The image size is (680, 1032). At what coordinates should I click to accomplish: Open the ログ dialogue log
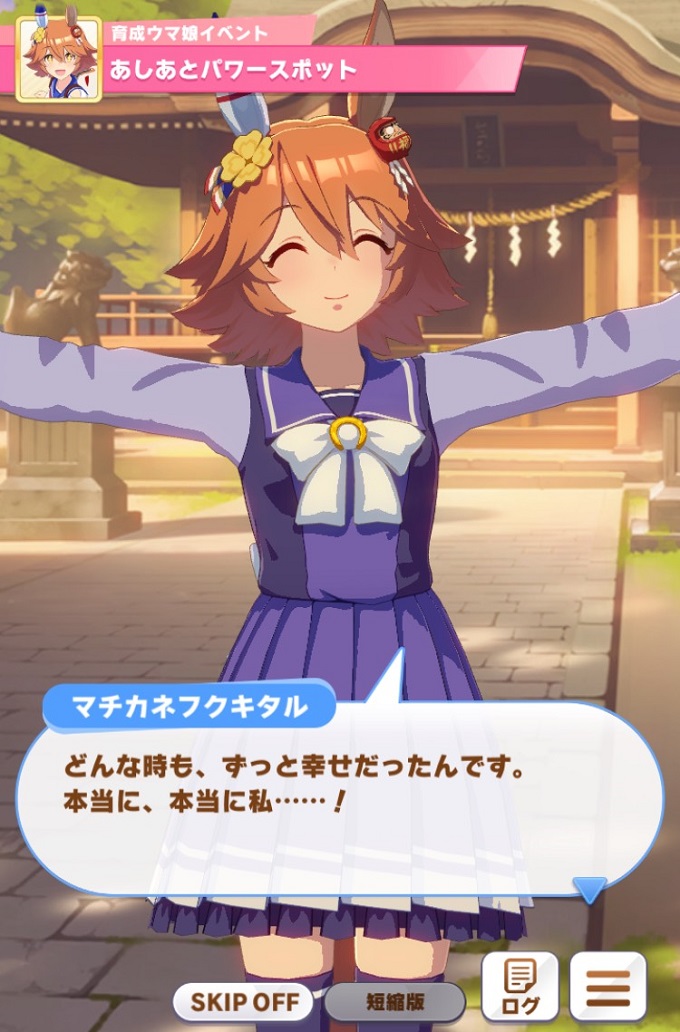click(519, 986)
